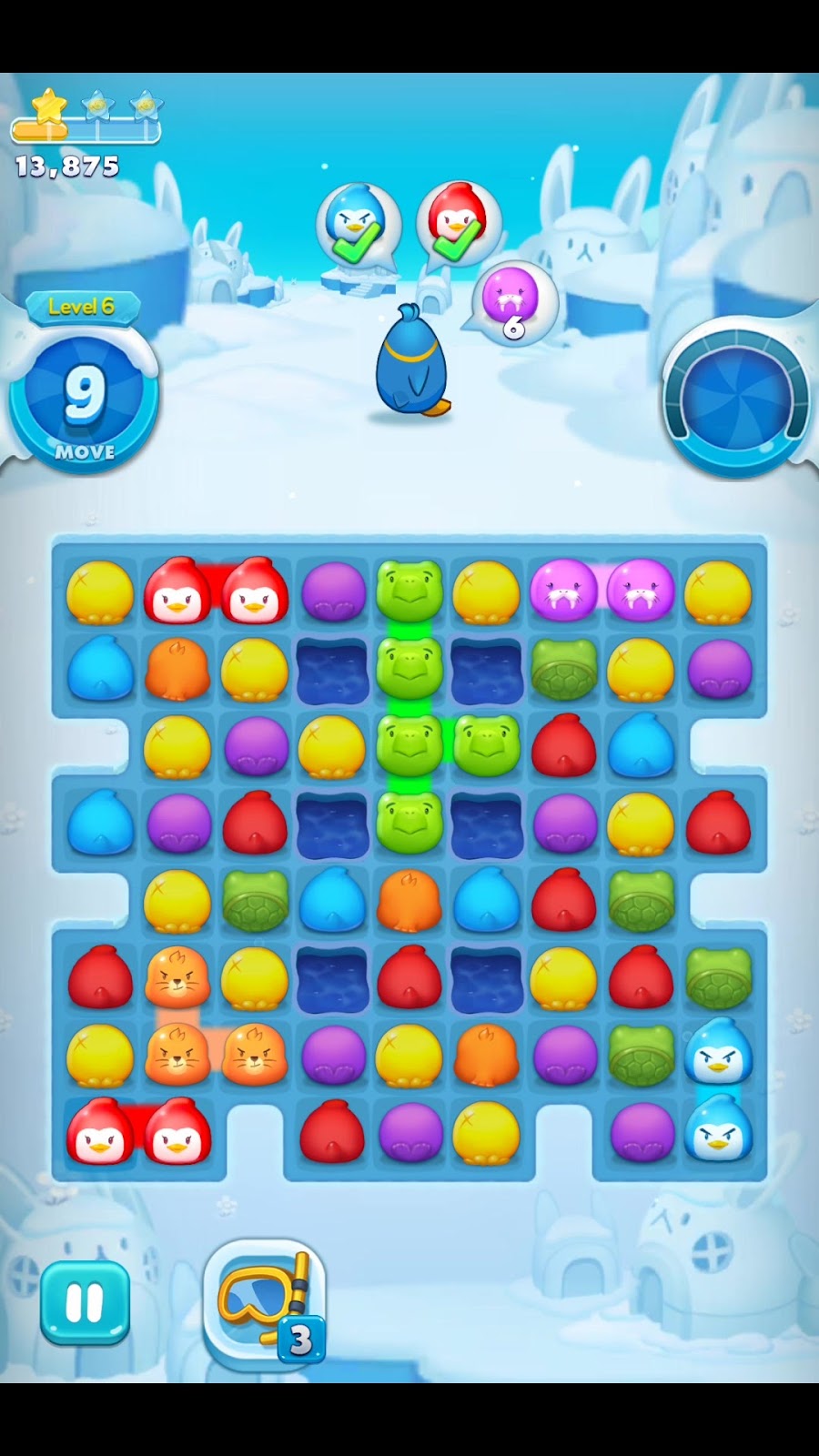Select the top-left purple walrus block
Image resolution: width=819 pixels, height=1456 pixels.
click(x=563, y=591)
